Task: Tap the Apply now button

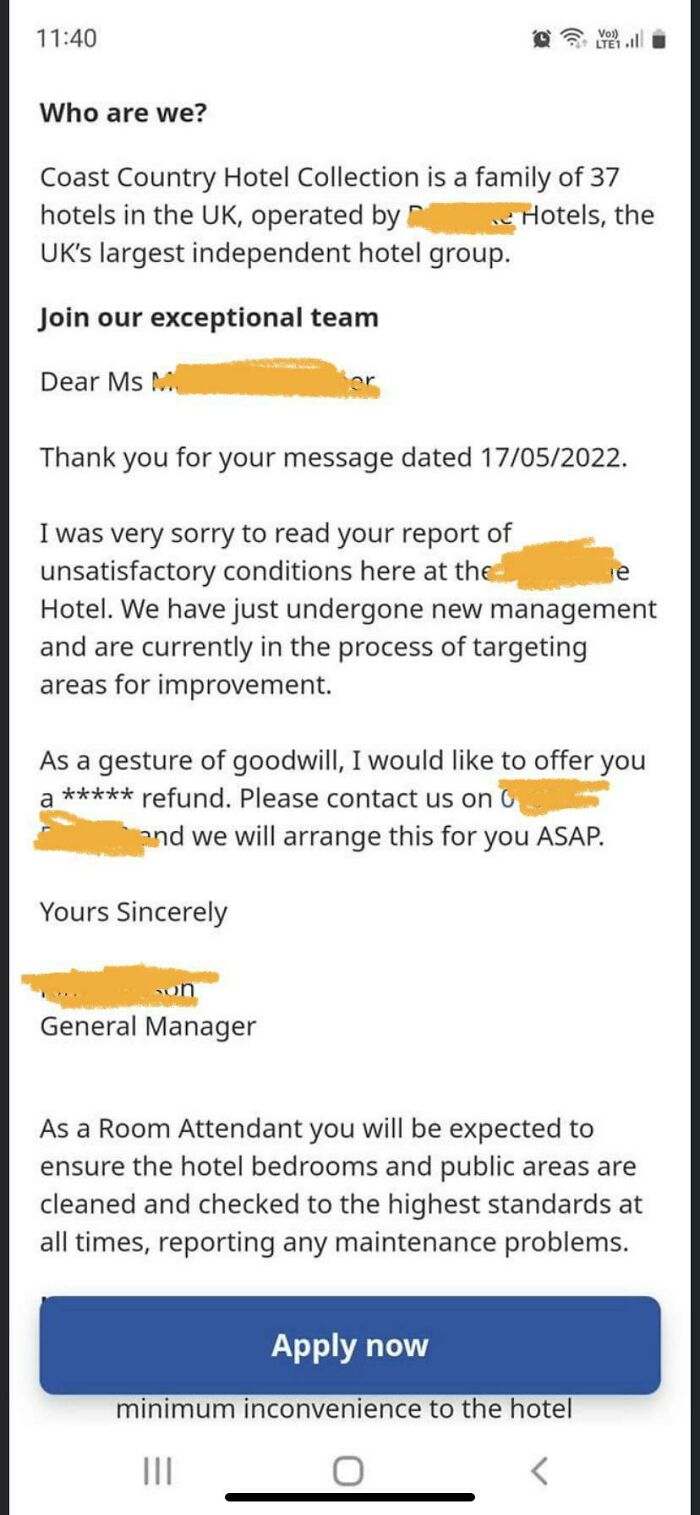Action: (350, 1345)
